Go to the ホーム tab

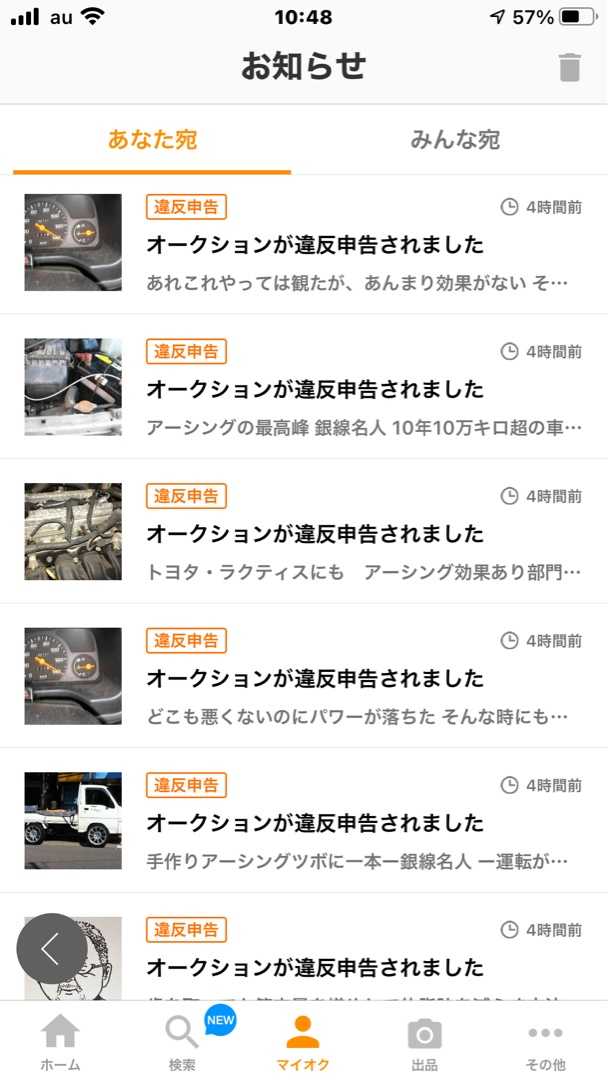click(x=60, y=1042)
